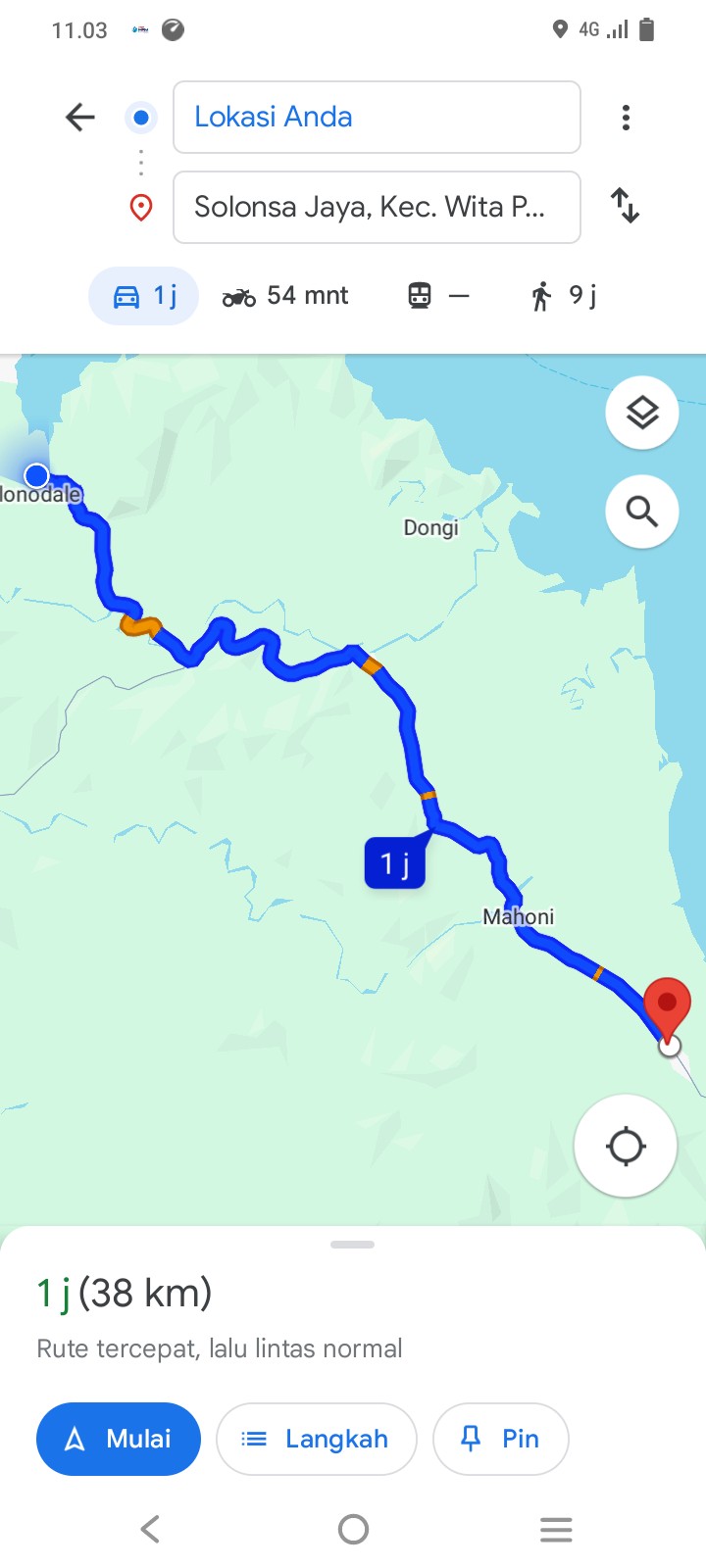Switch to walking mode 9 j
This screenshot has width=706, height=1568.
(563, 296)
